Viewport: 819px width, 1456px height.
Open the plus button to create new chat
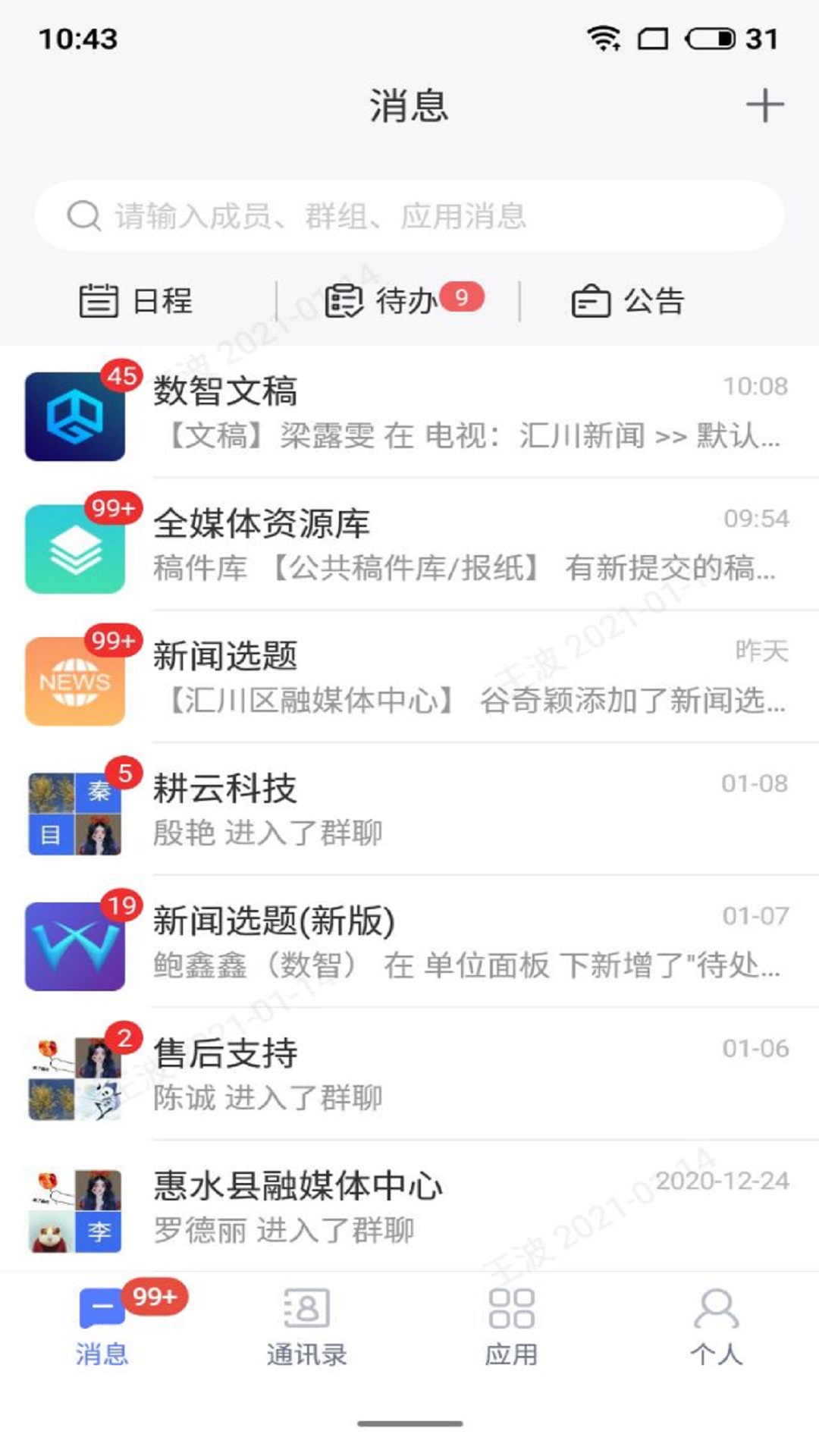coord(764,105)
